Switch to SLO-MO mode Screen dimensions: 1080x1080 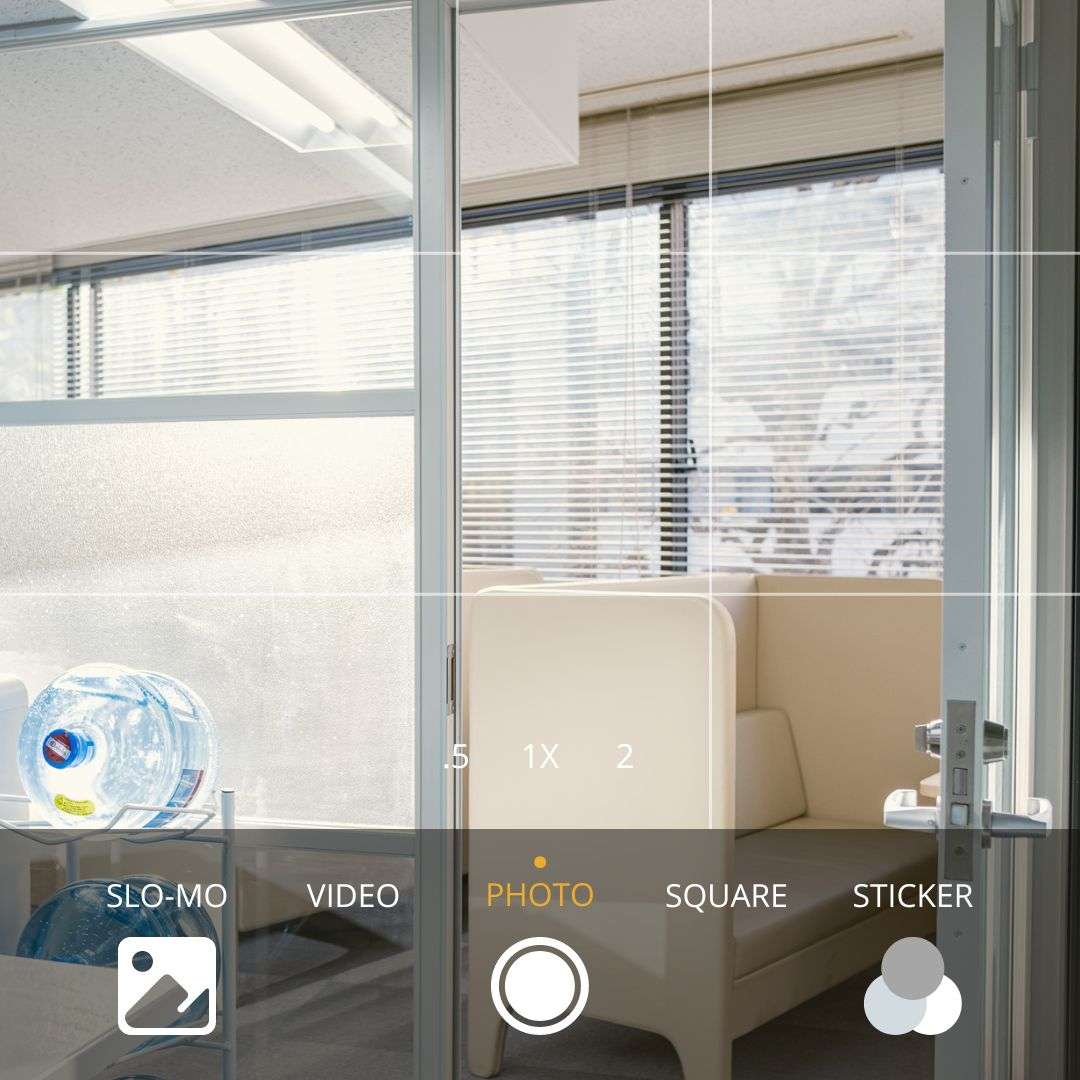pyautogui.click(x=167, y=895)
